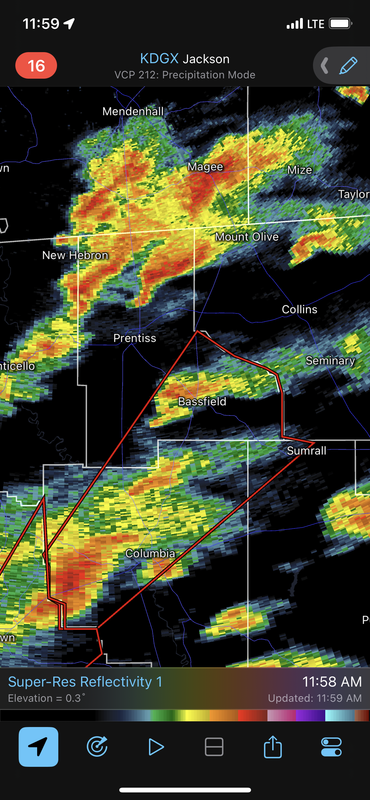Open the 16 warnings badge
Image resolution: width=370 pixels, height=800 pixels.
pos(36,66)
